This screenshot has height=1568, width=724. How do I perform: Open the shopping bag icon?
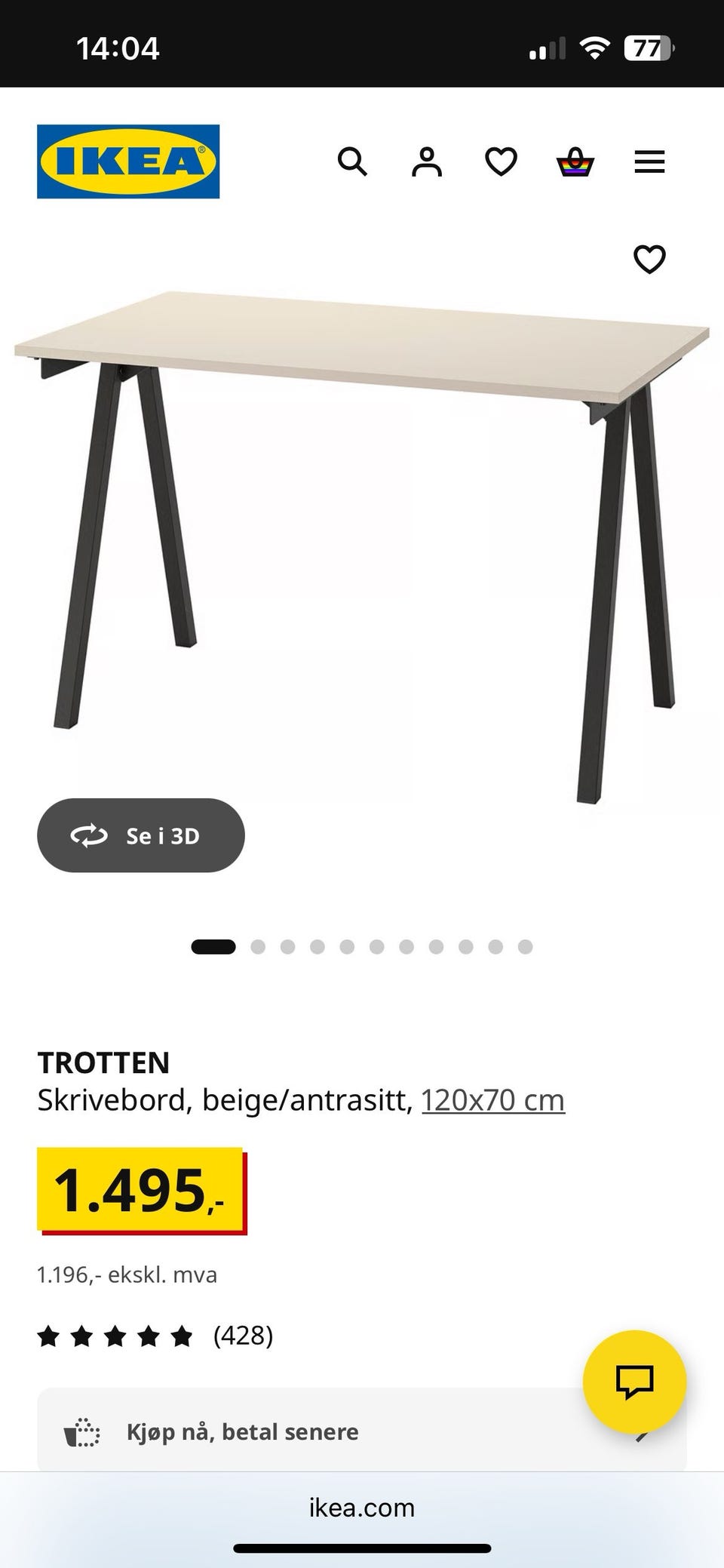[x=575, y=161]
